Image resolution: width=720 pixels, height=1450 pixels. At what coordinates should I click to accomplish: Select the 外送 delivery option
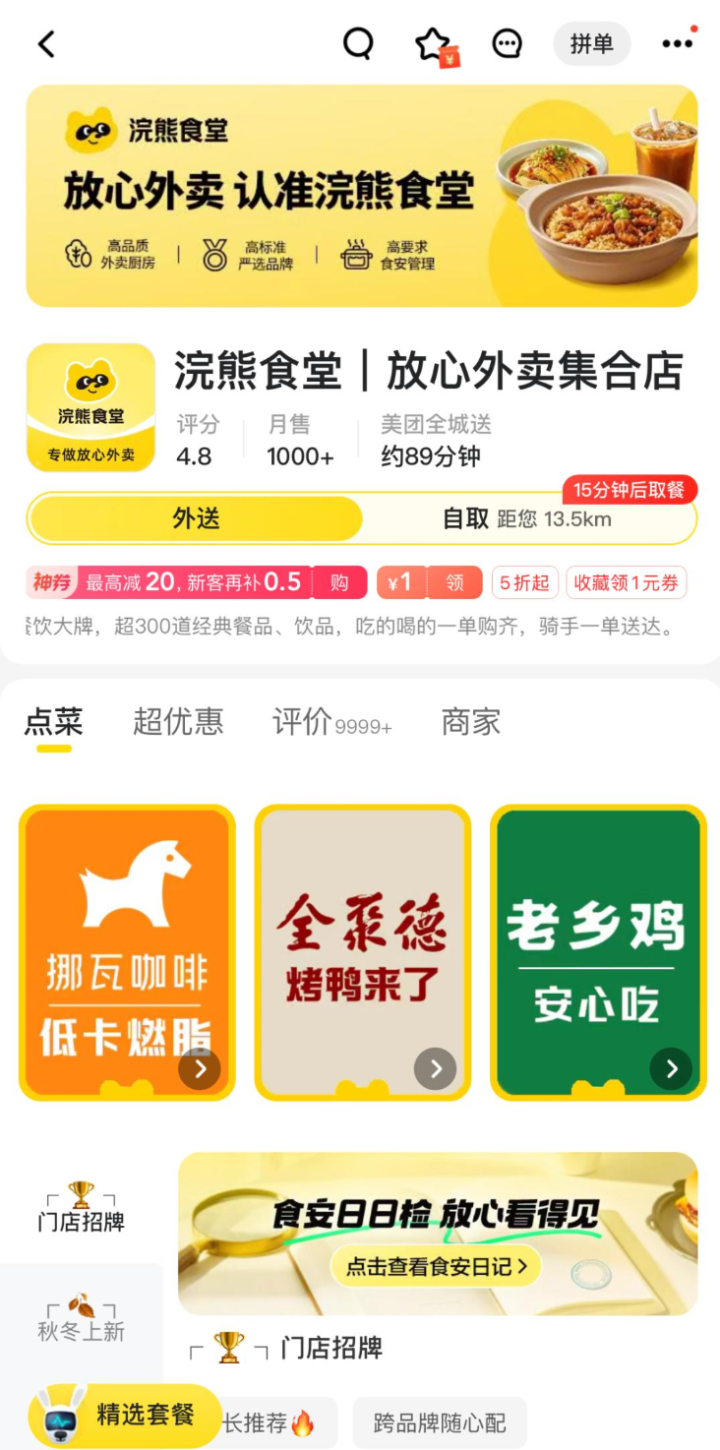tap(196, 518)
